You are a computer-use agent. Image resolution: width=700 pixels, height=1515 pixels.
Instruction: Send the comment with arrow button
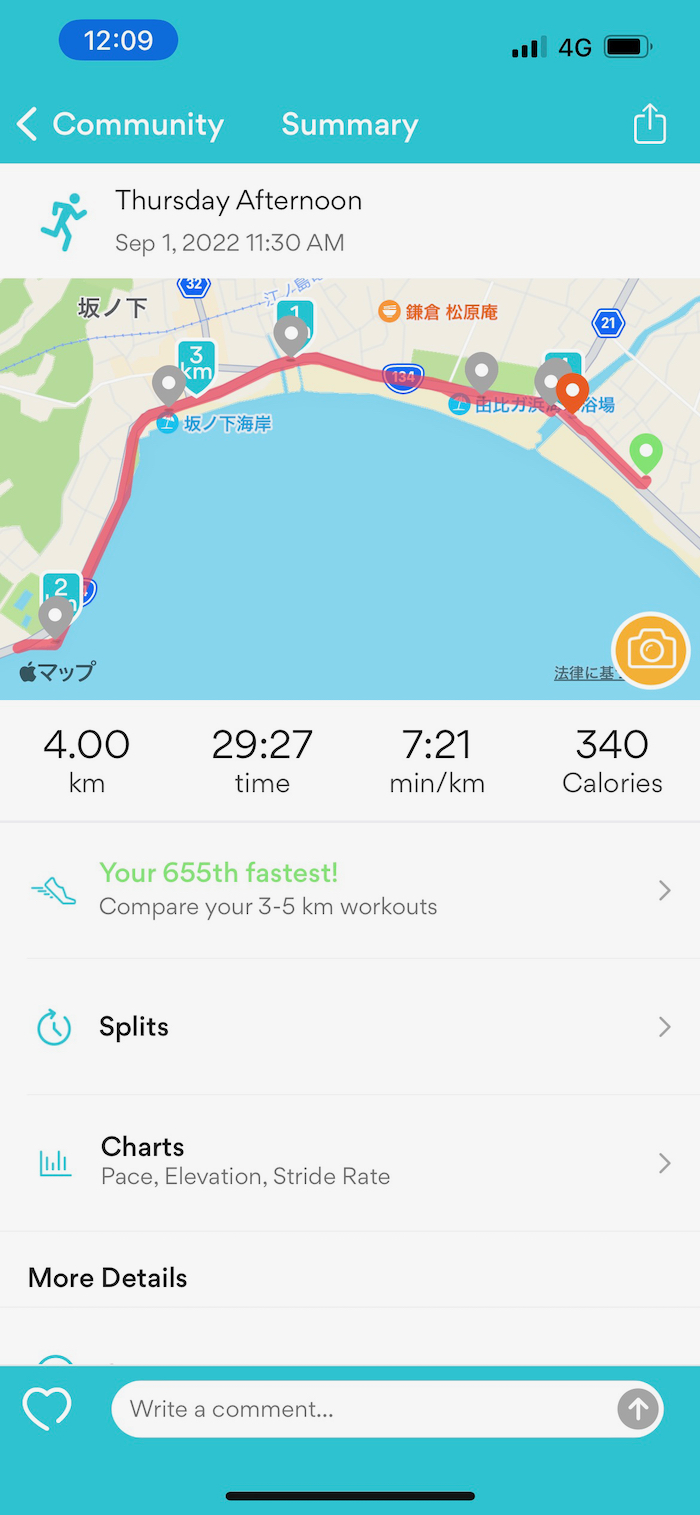[x=638, y=1409]
